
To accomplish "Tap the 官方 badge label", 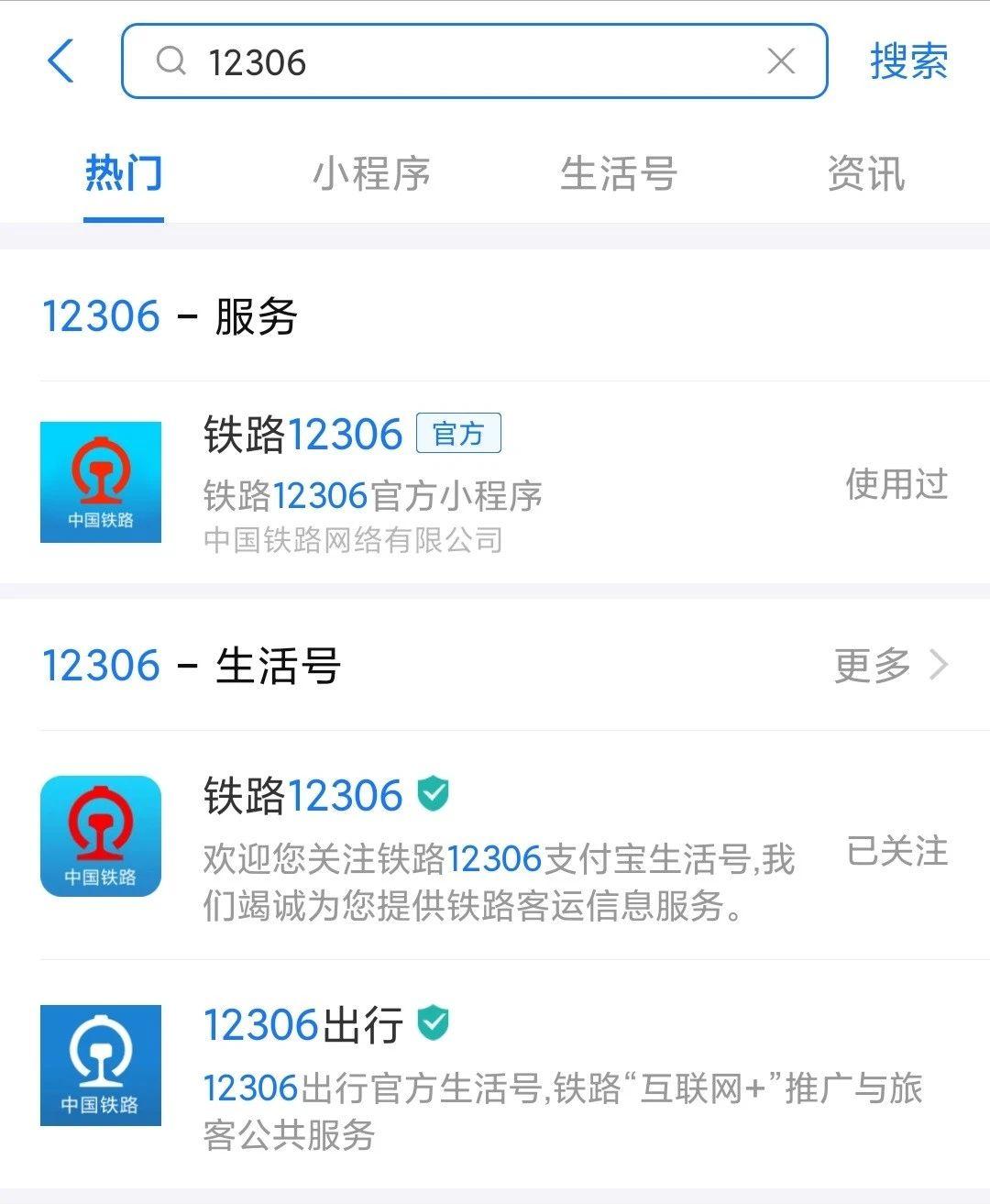I will (461, 434).
